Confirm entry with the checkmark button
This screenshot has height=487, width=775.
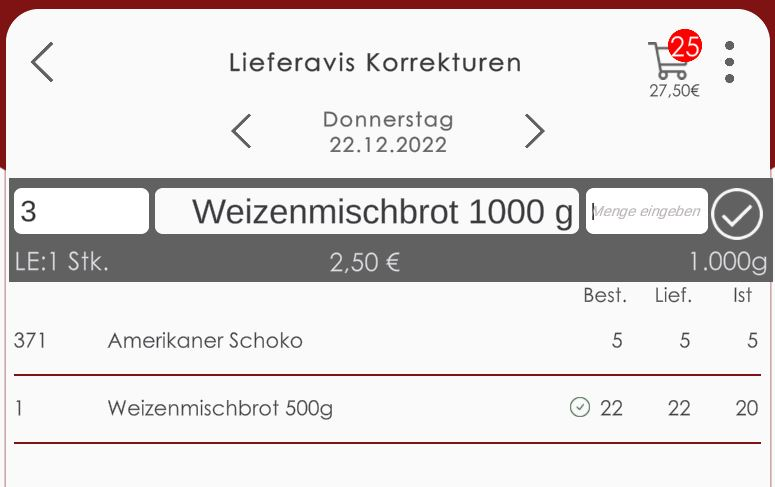[738, 213]
